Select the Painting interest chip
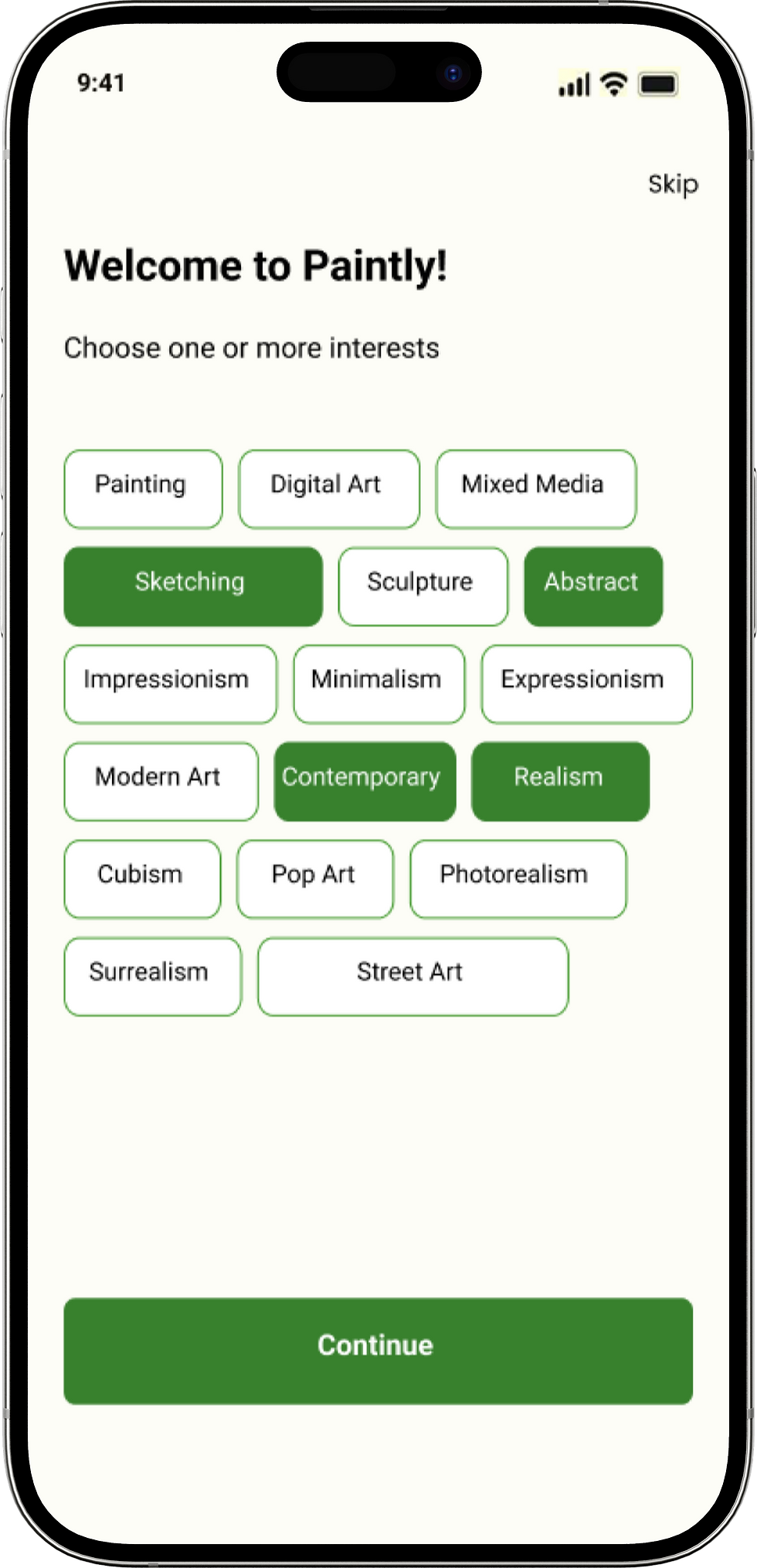This screenshot has height=1568, width=757. [143, 489]
